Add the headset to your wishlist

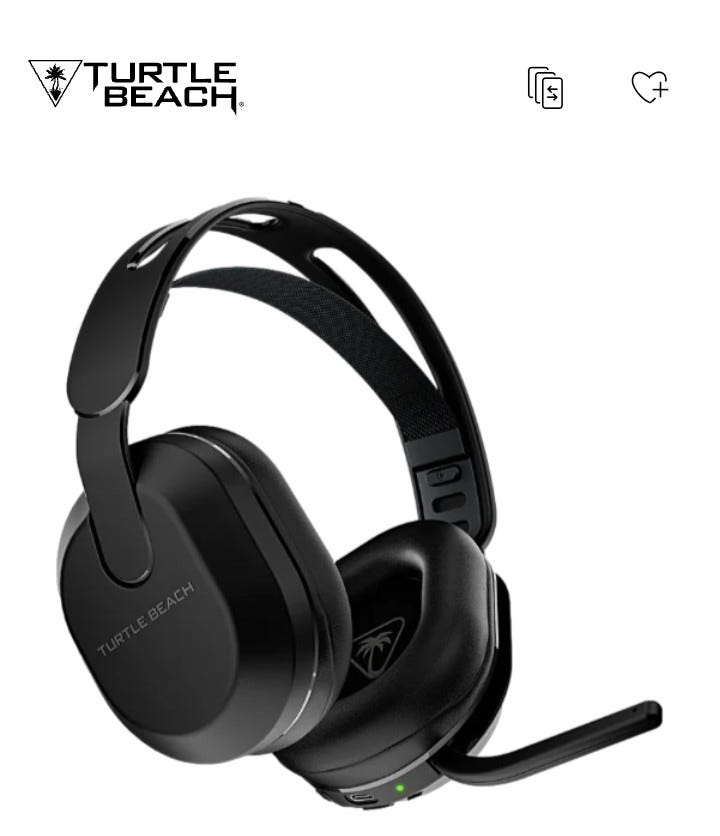pos(650,87)
